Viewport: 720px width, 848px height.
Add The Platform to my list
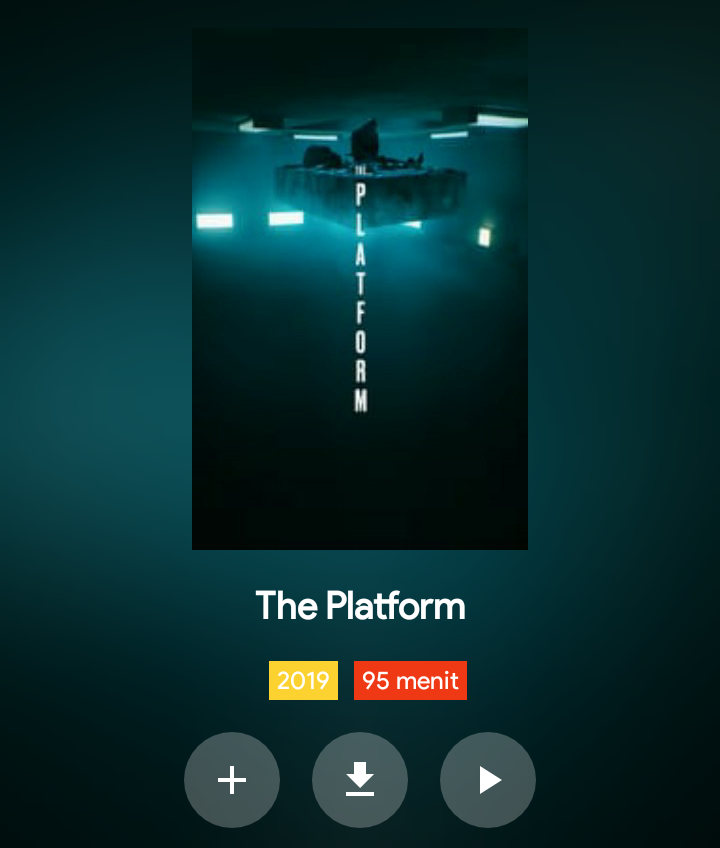point(232,780)
